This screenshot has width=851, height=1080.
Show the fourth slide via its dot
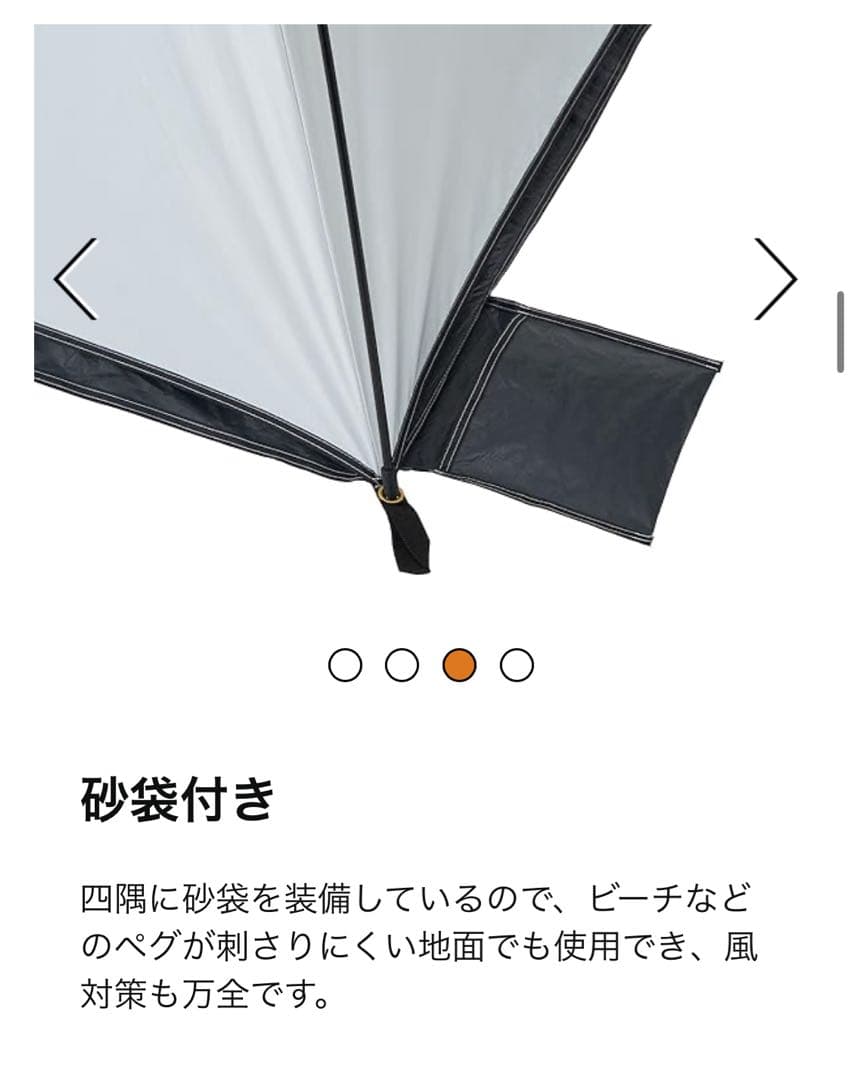pyautogui.click(x=517, y=665)
